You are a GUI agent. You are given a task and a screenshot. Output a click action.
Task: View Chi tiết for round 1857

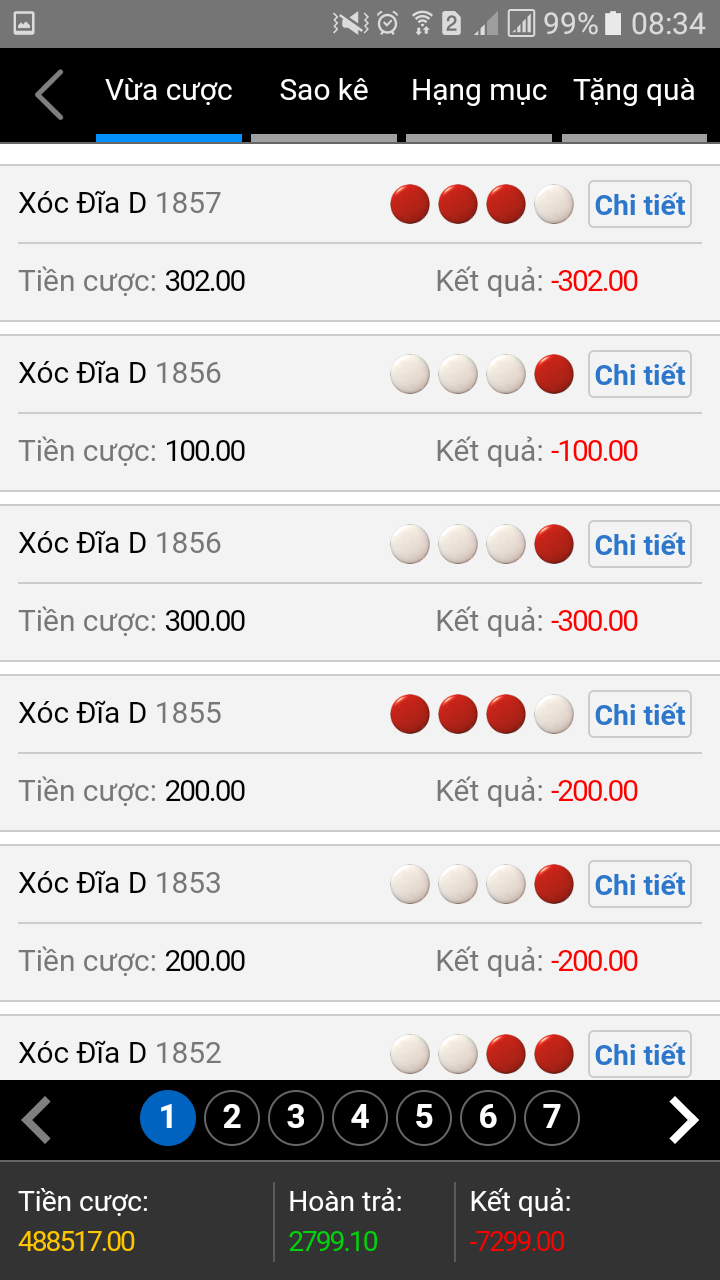click(x=640, y=205)
